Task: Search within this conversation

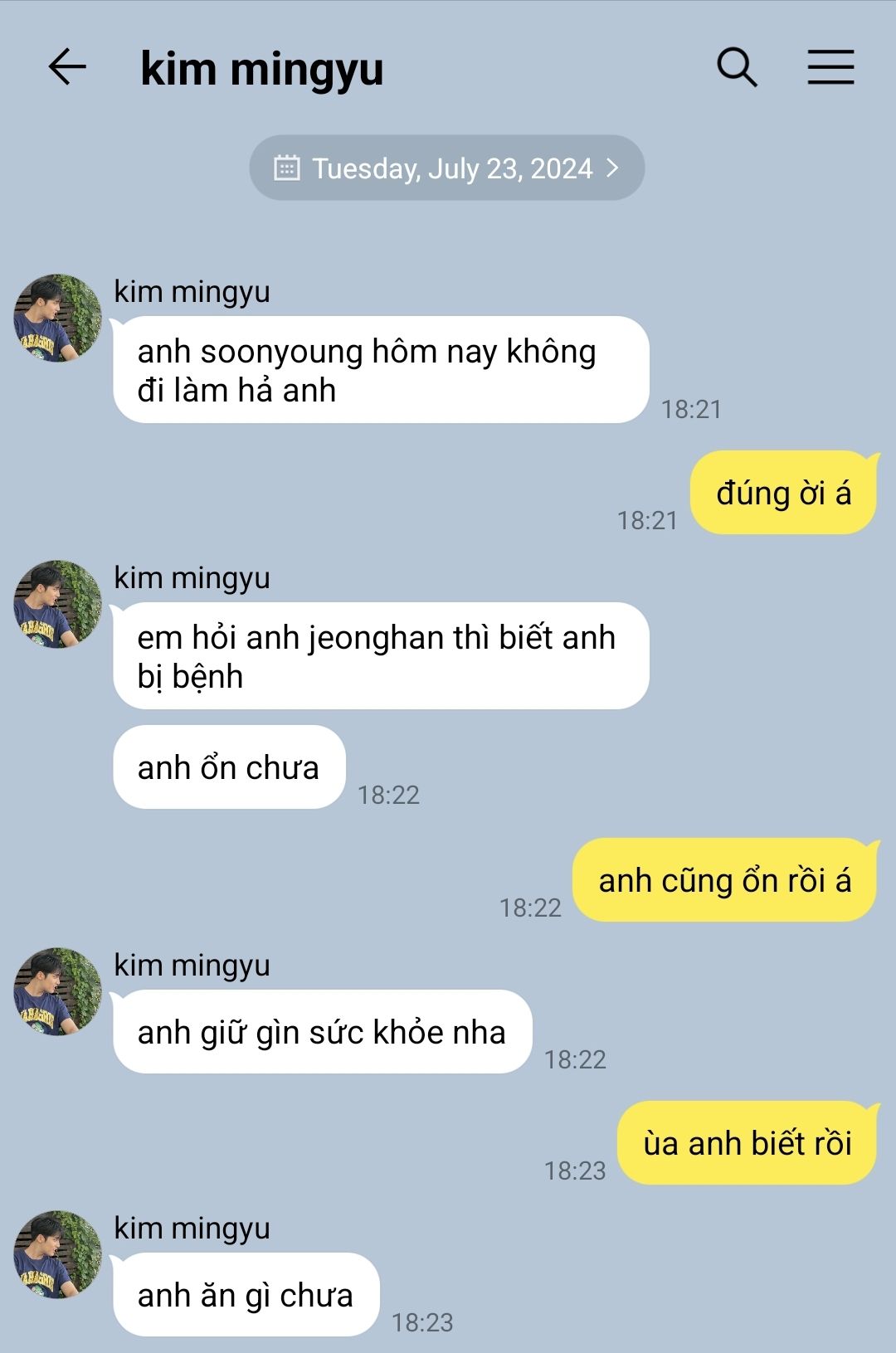Action: pos(737,67)
